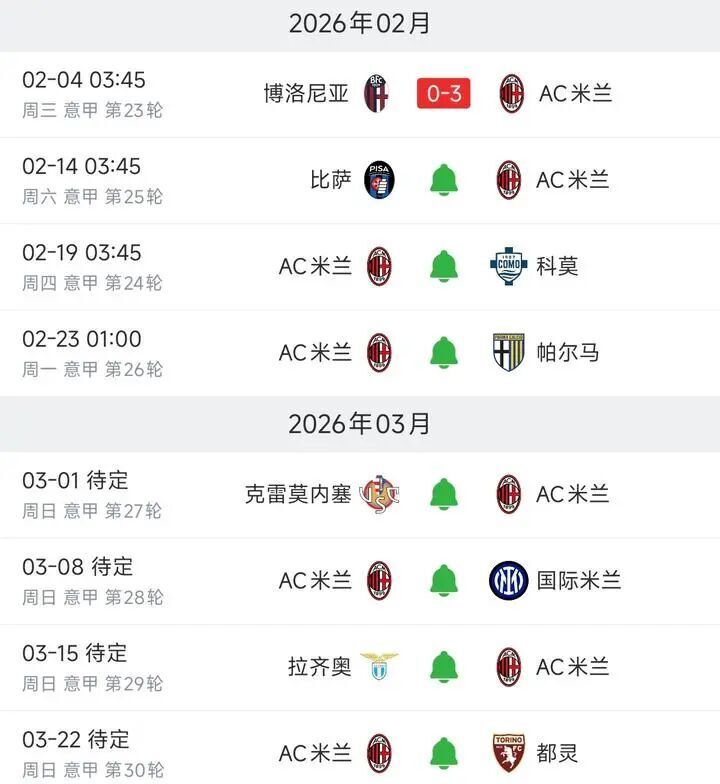Click the Torino club logo
Image resolution: width=720 pixels, height=784 pixels.
click(x=511, y=752)
